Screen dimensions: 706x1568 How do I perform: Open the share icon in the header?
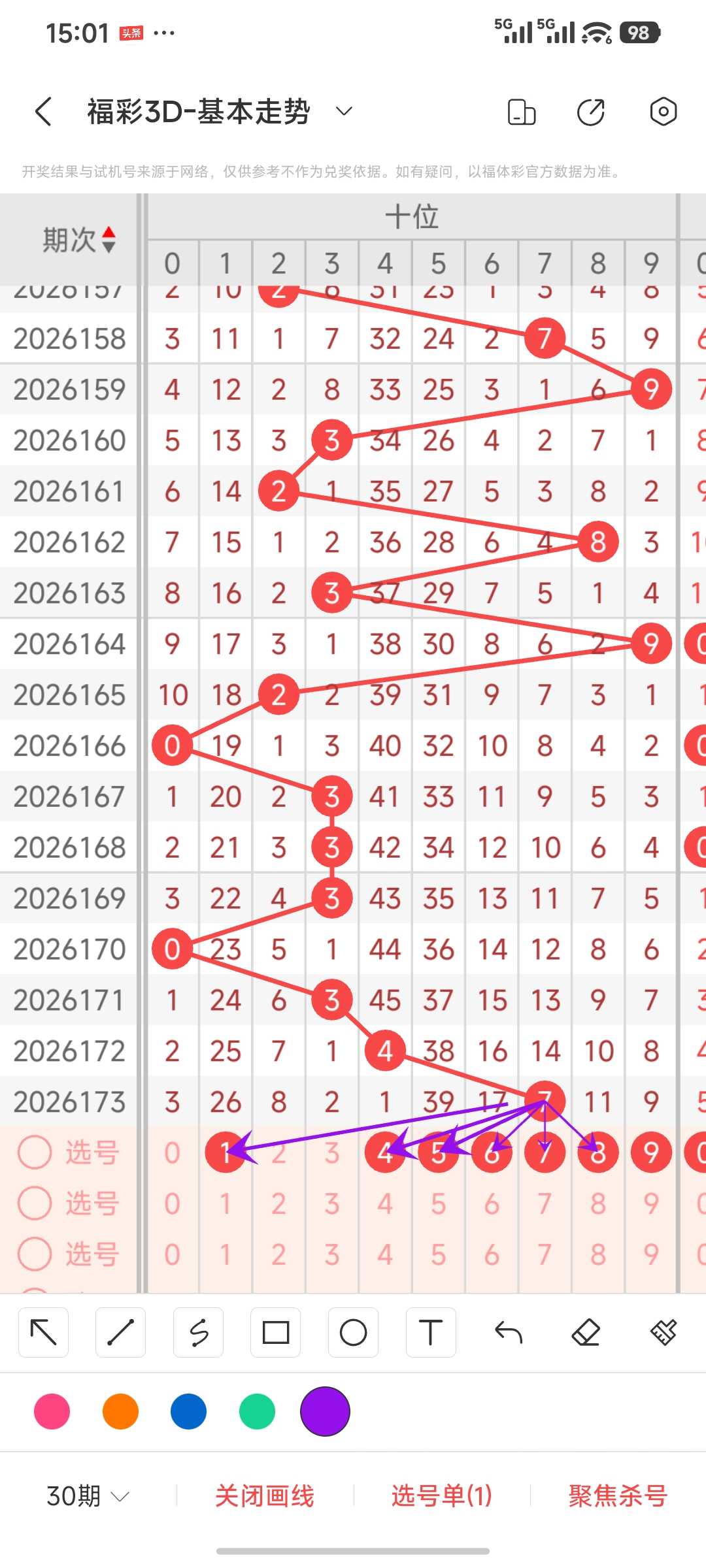point(590,112)
